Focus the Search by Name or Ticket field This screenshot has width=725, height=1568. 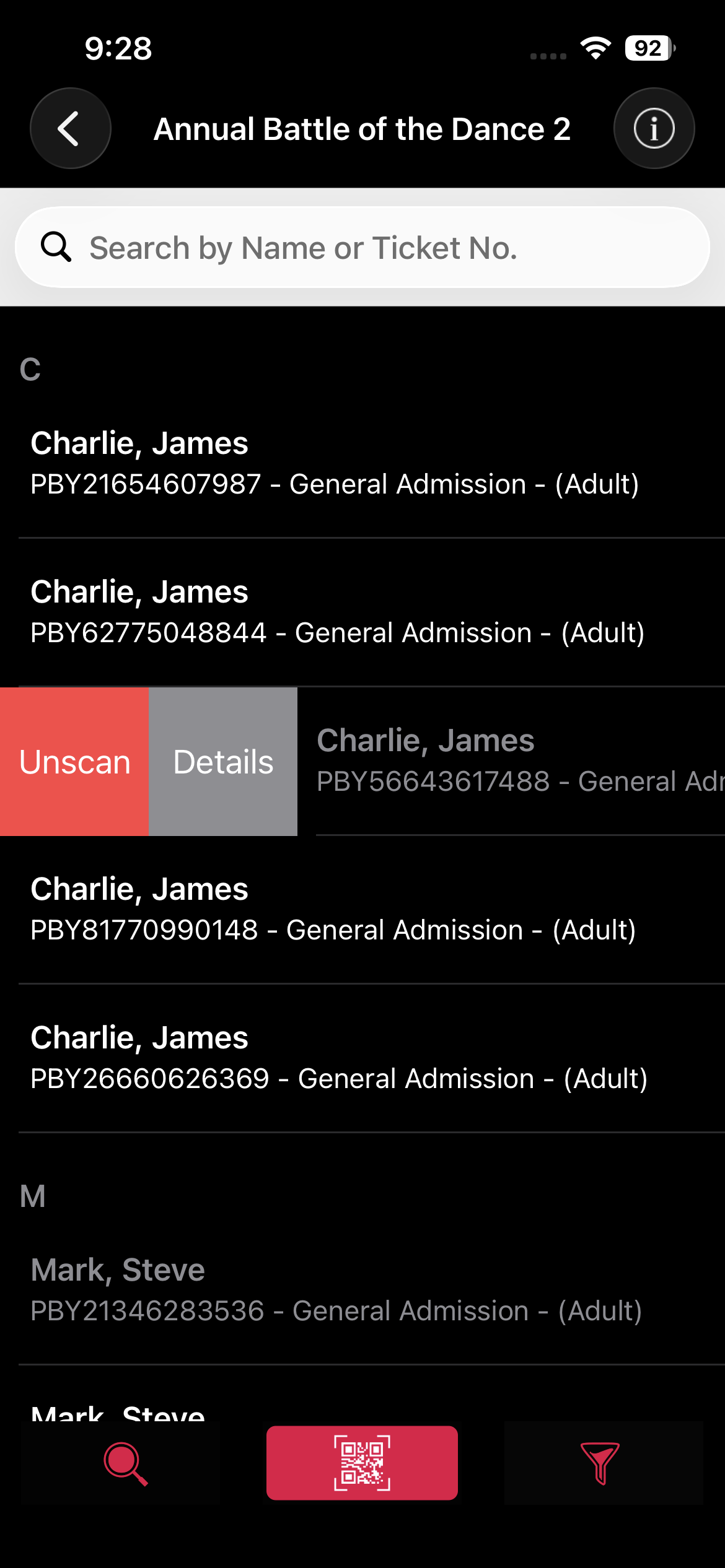tap(362, 247)
